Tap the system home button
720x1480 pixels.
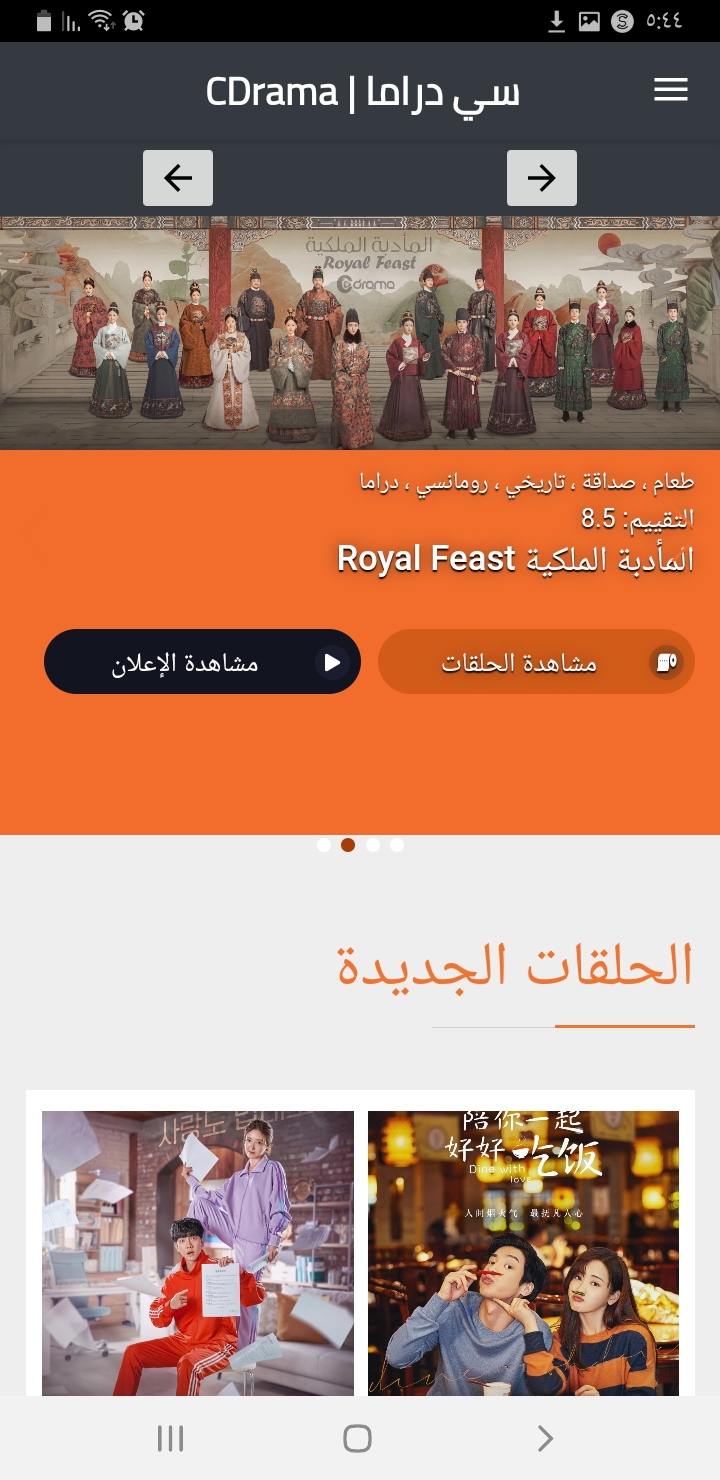point(357,1438)
